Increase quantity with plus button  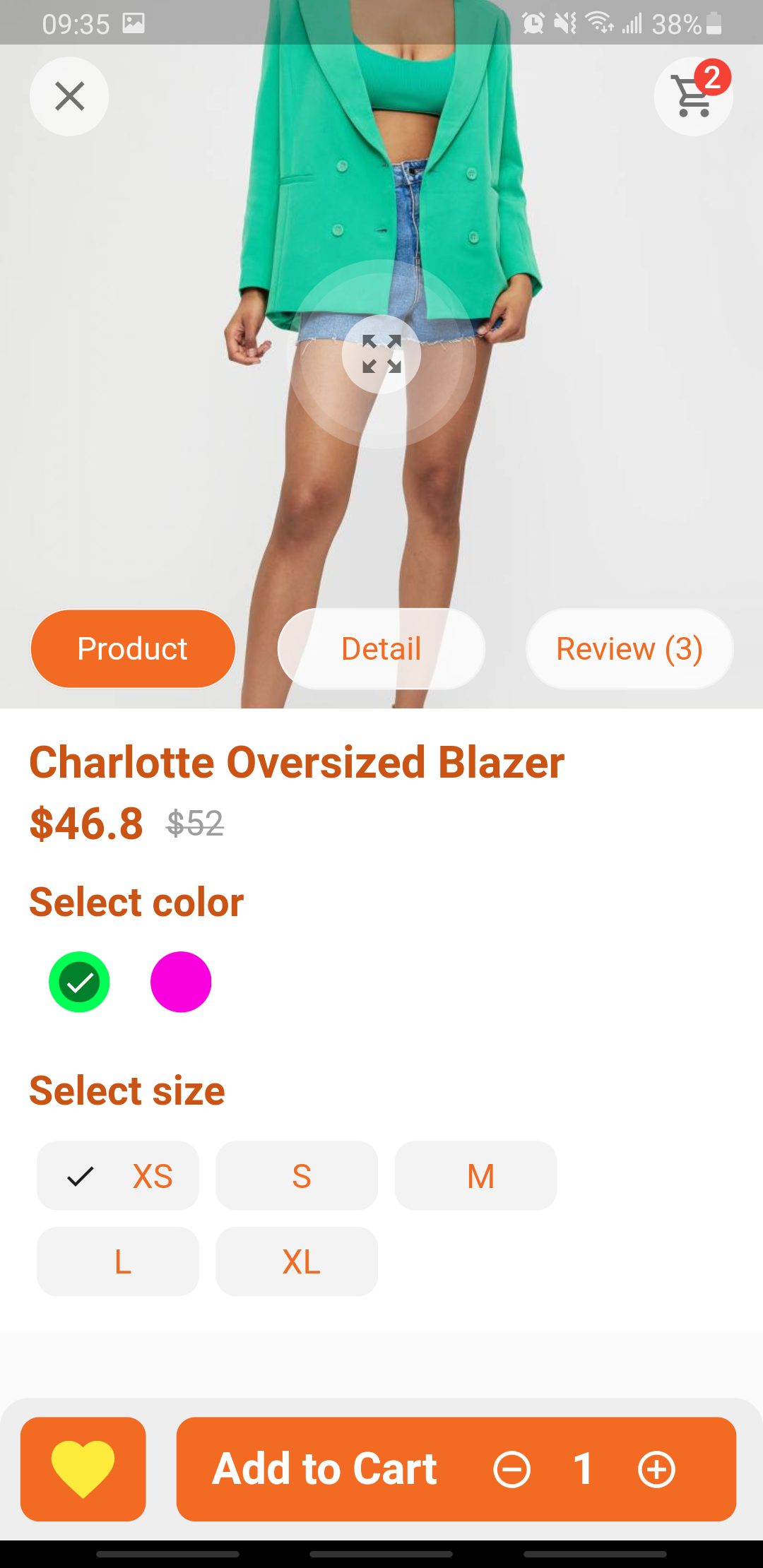pos(656,1470)
